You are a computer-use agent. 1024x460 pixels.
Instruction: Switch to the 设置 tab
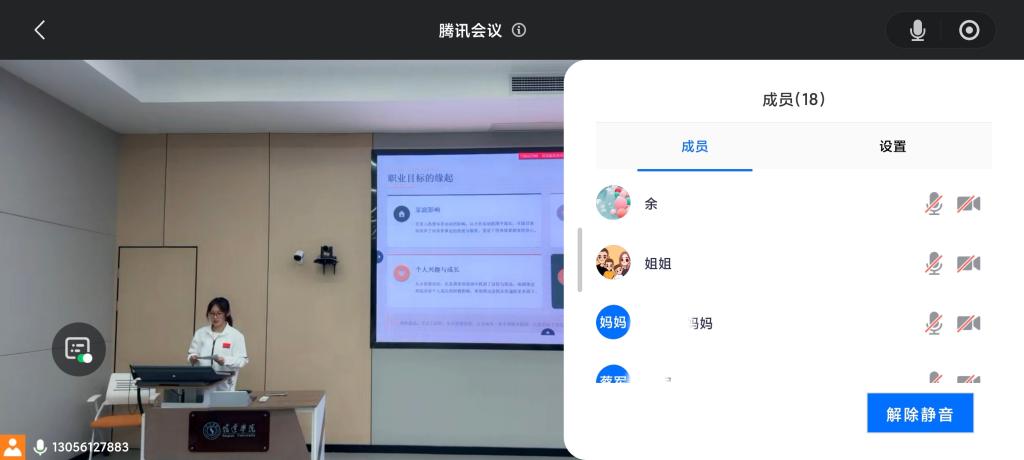coord(892,146)
